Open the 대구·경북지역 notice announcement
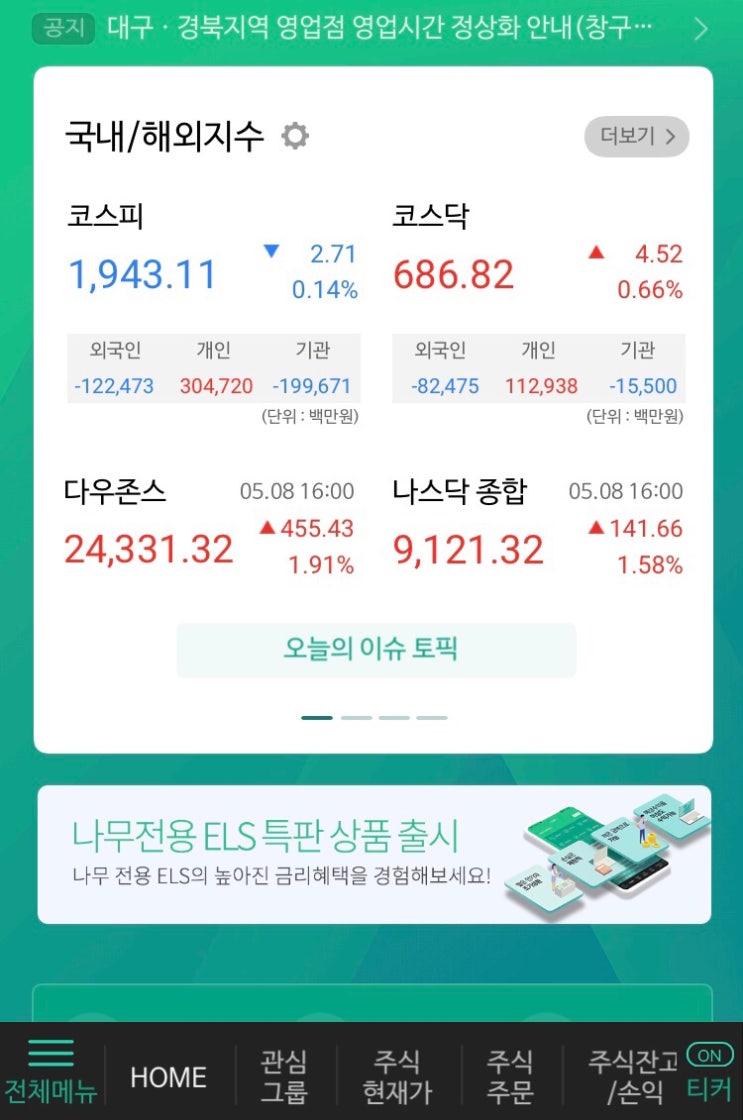Screen dimensions: 743x1120 pos(380,29)
